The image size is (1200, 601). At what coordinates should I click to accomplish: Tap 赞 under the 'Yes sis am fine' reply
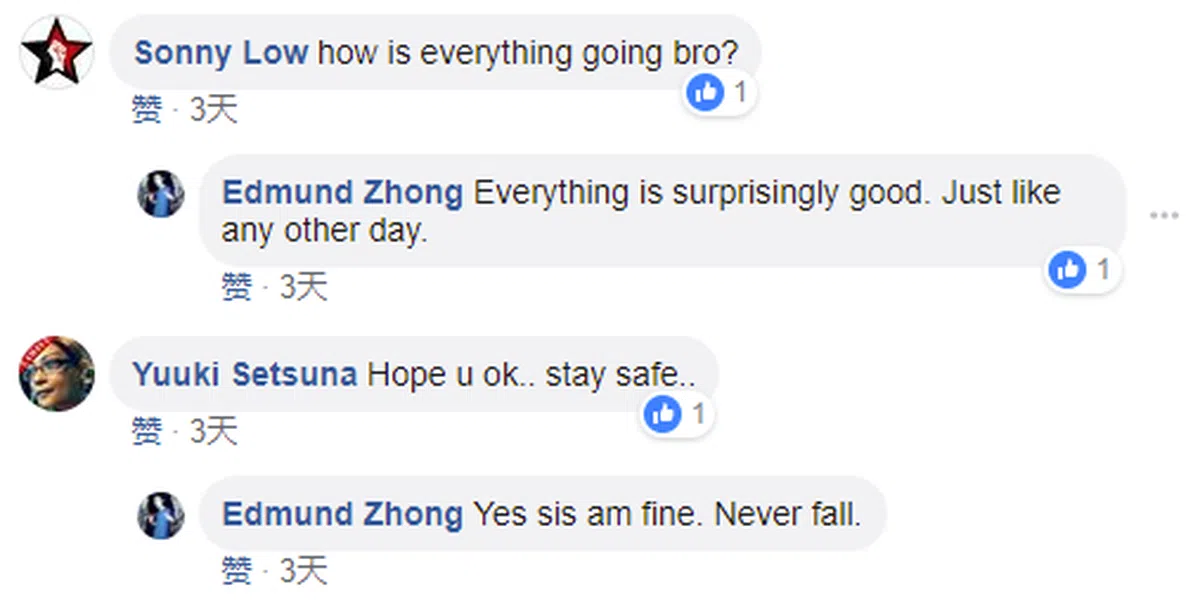click(236, 571)
